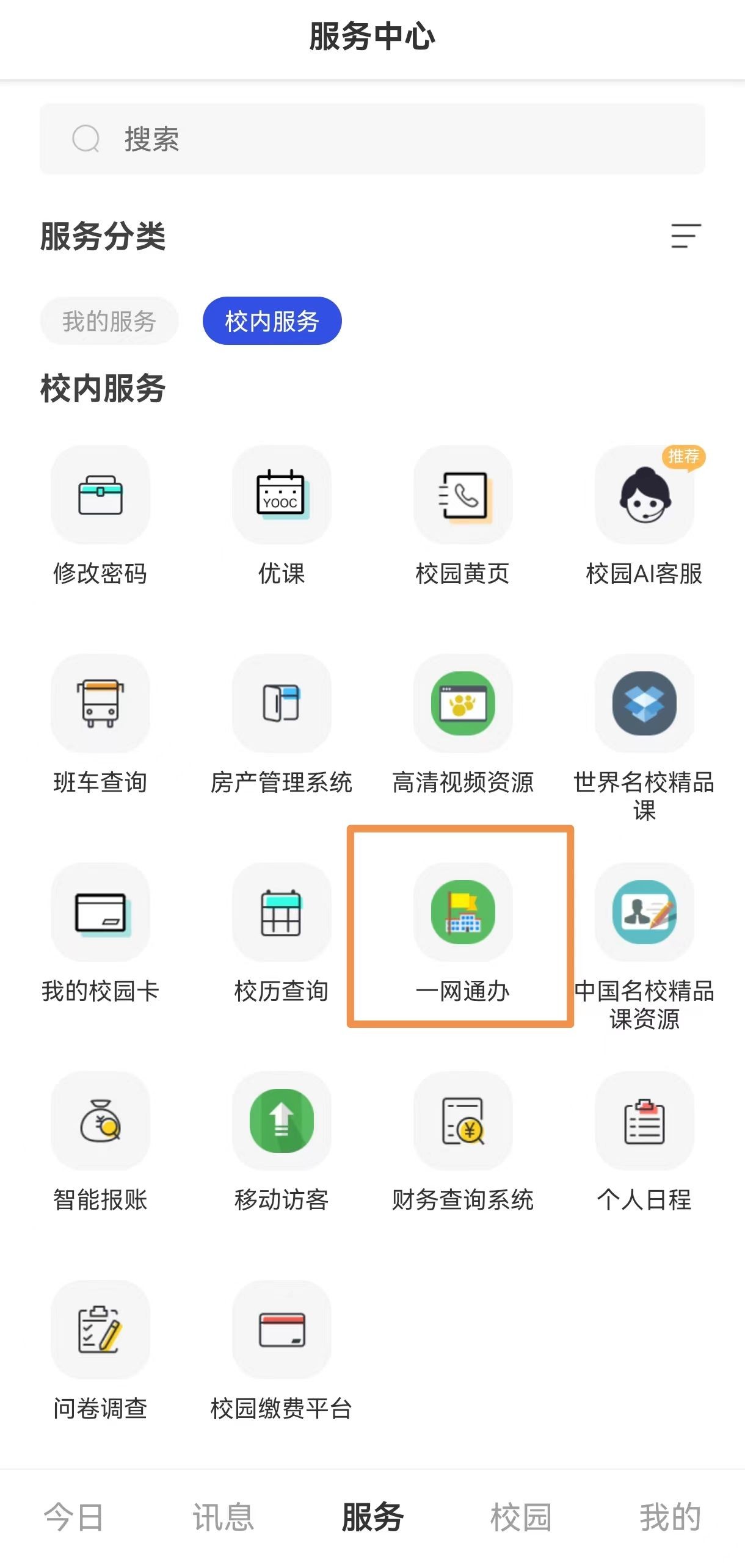The height and width of the screenshot is (1568, 745).
Task: Select the 校内服务 chip
Action: [272, 321]
